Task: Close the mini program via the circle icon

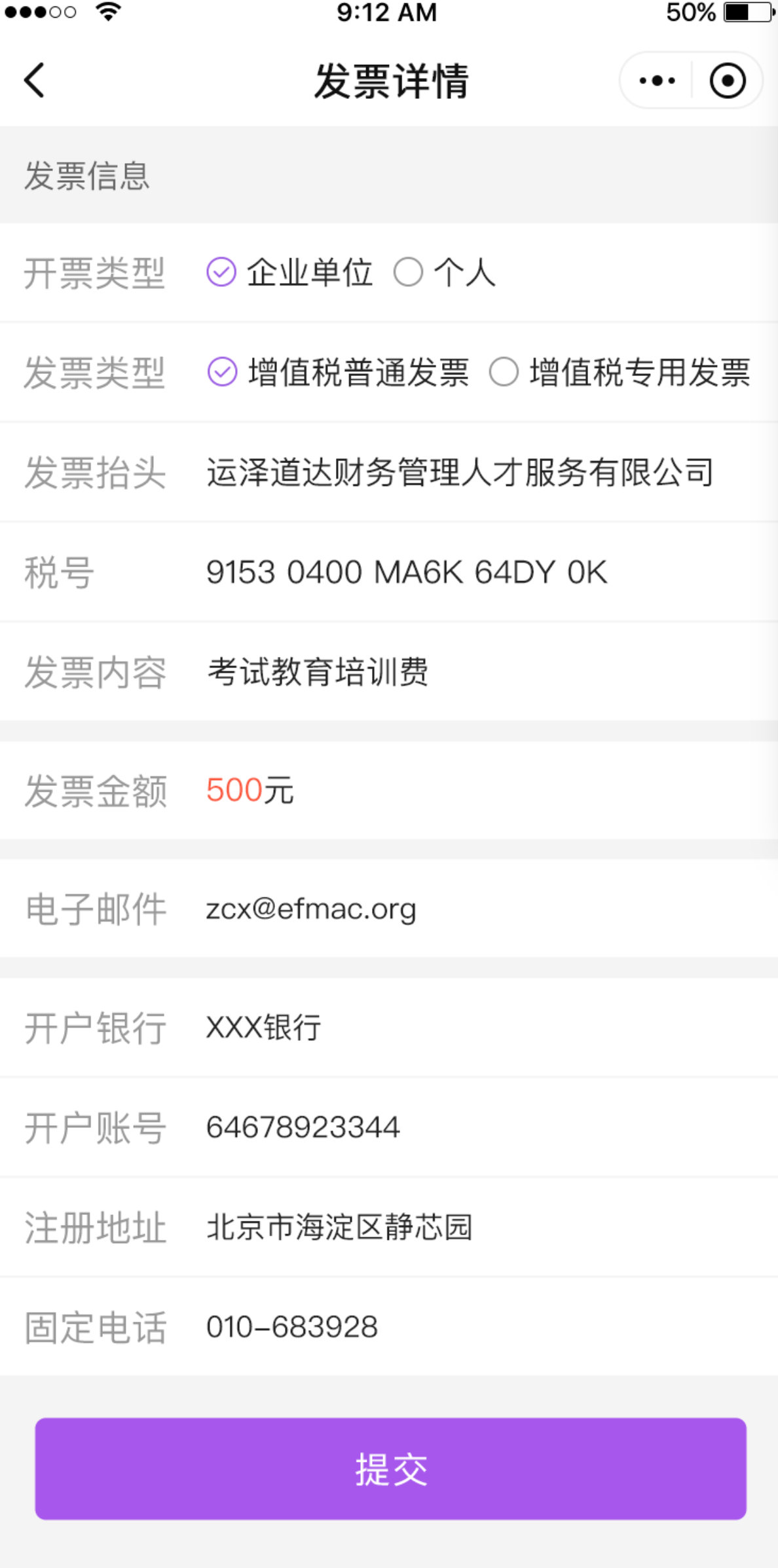Action: coord(728,81)
